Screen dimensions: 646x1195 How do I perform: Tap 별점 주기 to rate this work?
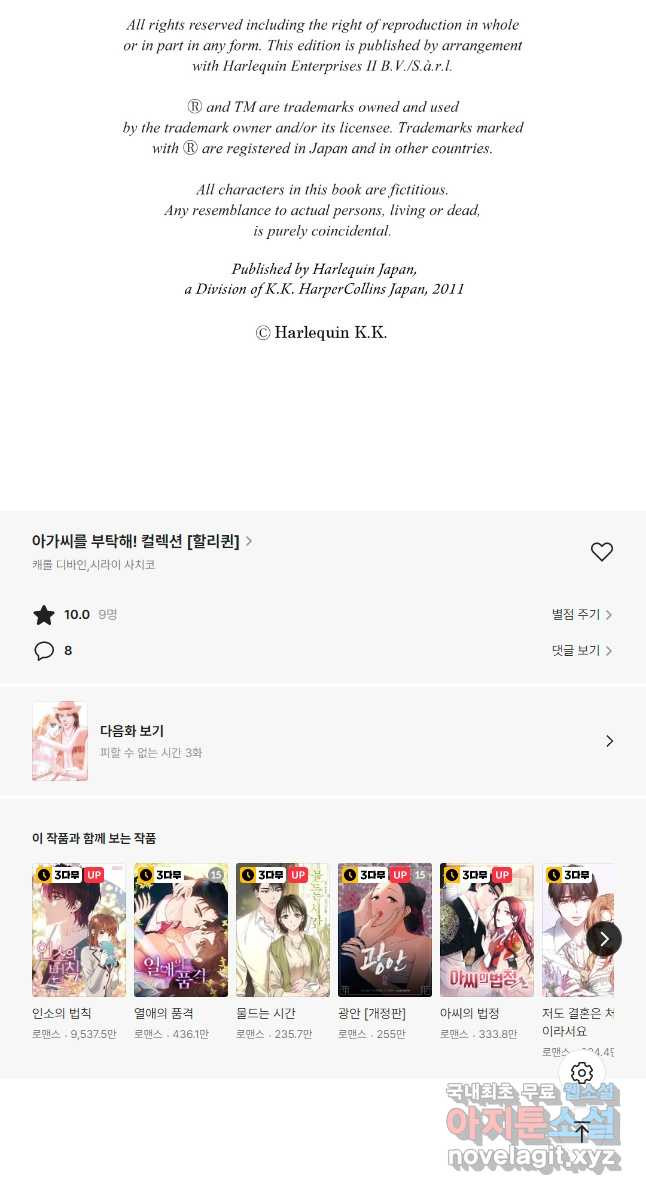click(582, 615)
